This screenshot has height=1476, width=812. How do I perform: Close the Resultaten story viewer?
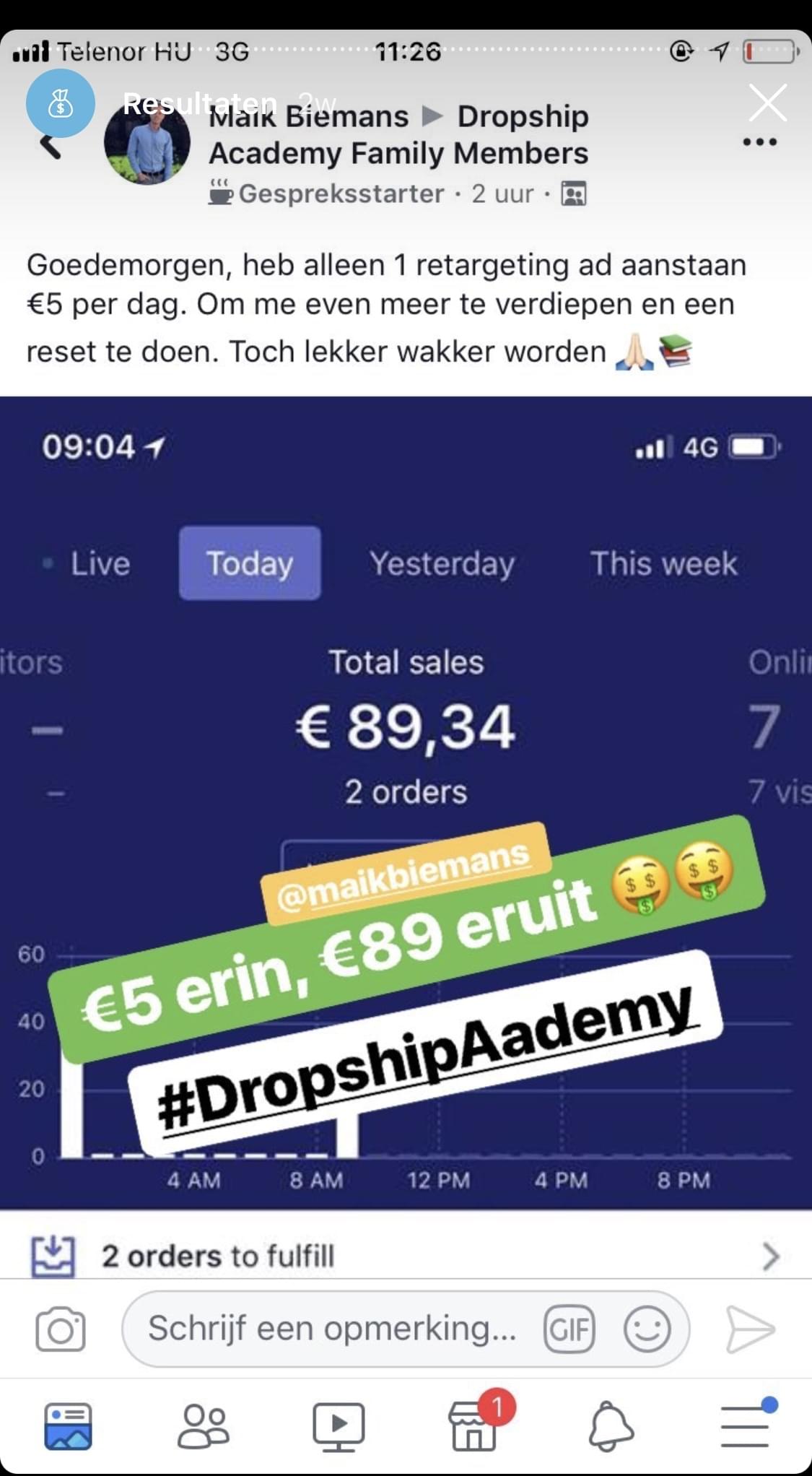click(x=767, y=103)
